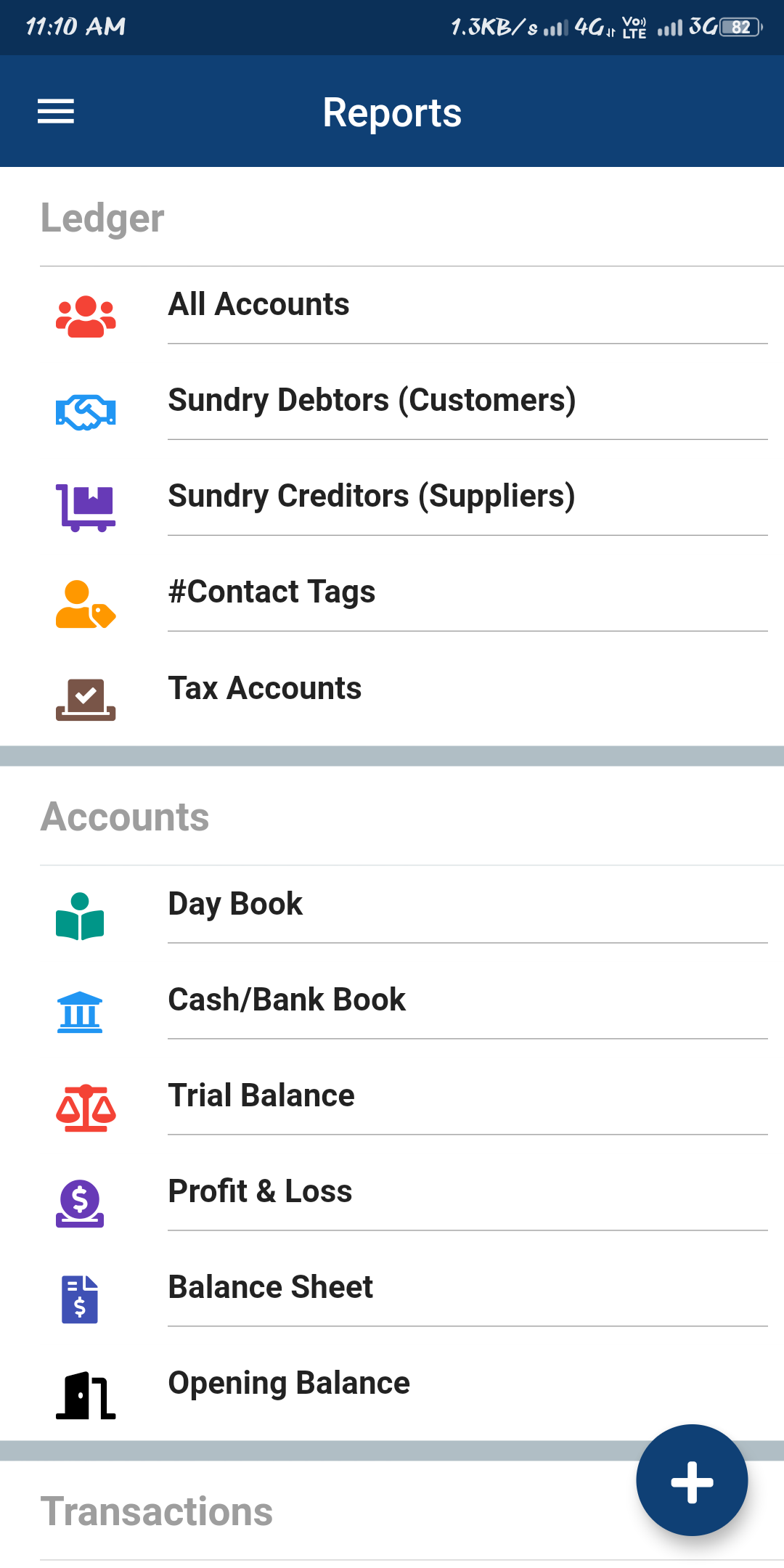This screenshot has width=784, height=1568.
Task: Open Sundry Debtors (Customers)
Action: point(372,400)
